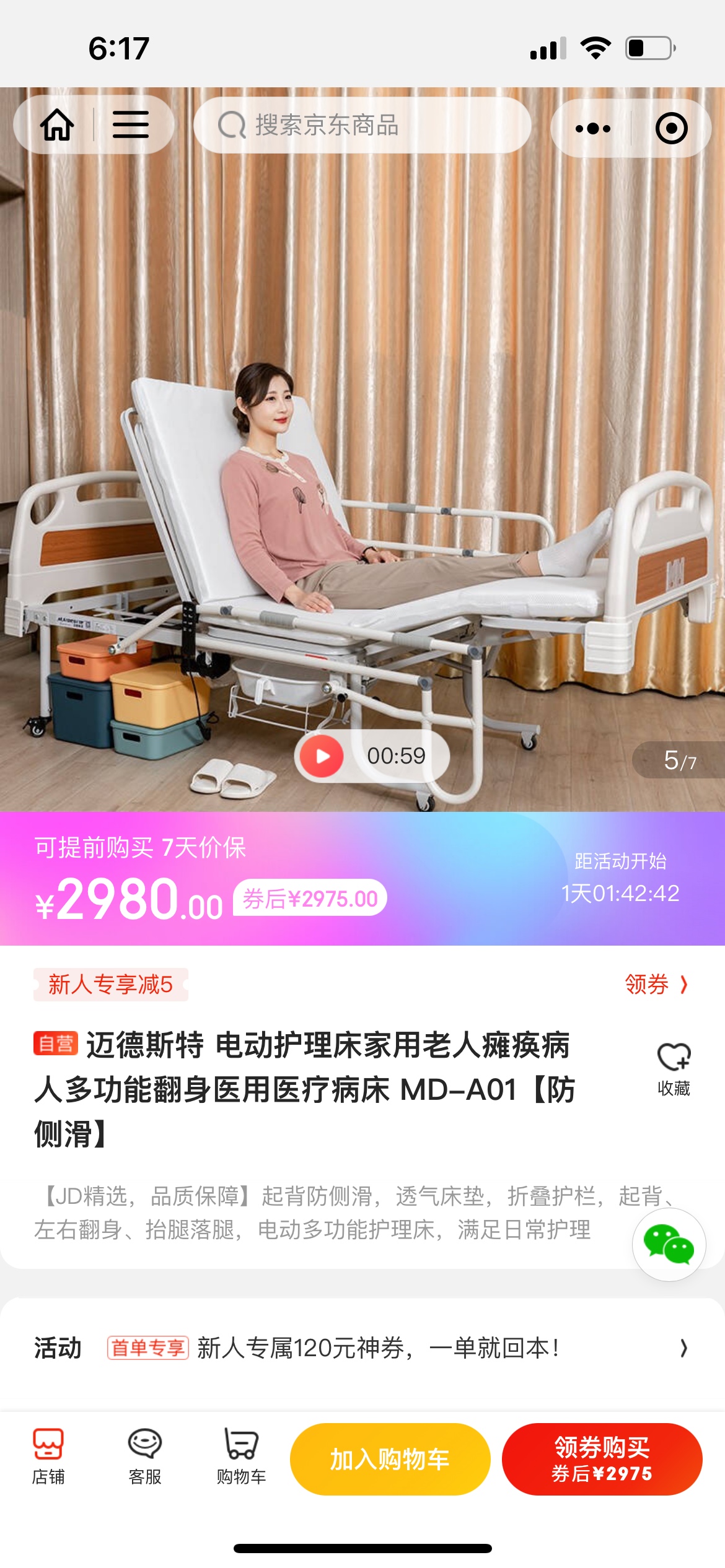Image resolution: width=725 pixels, height=1568 pixels.
Task: Play the 00:59 product video
Action: (x=322, y=756)
